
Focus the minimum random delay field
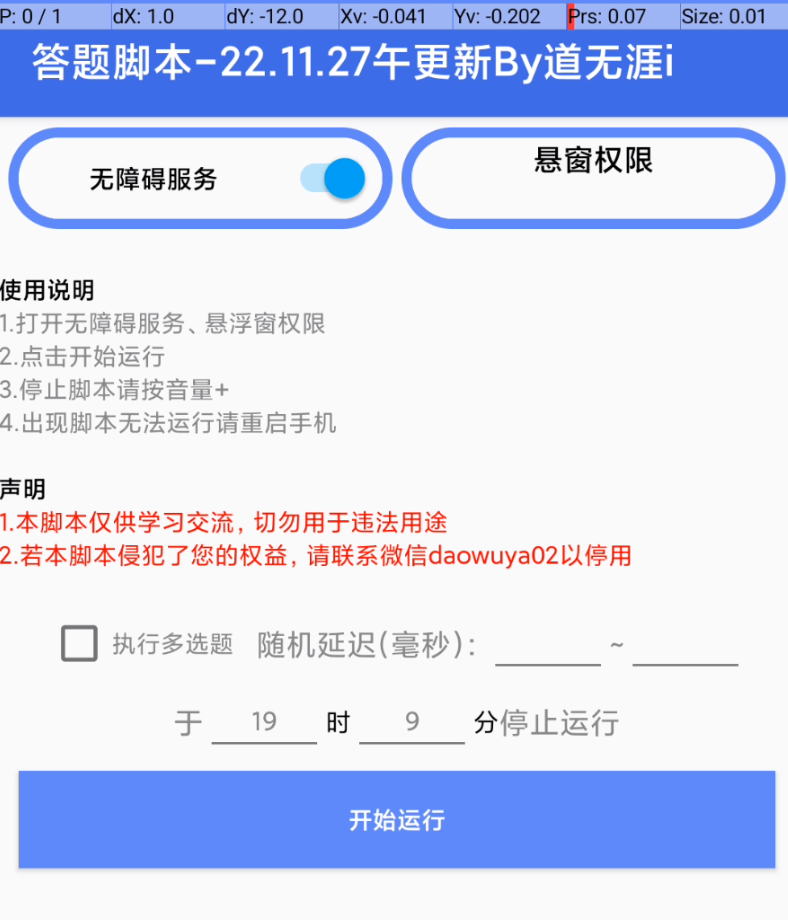(x=548, y=646)
